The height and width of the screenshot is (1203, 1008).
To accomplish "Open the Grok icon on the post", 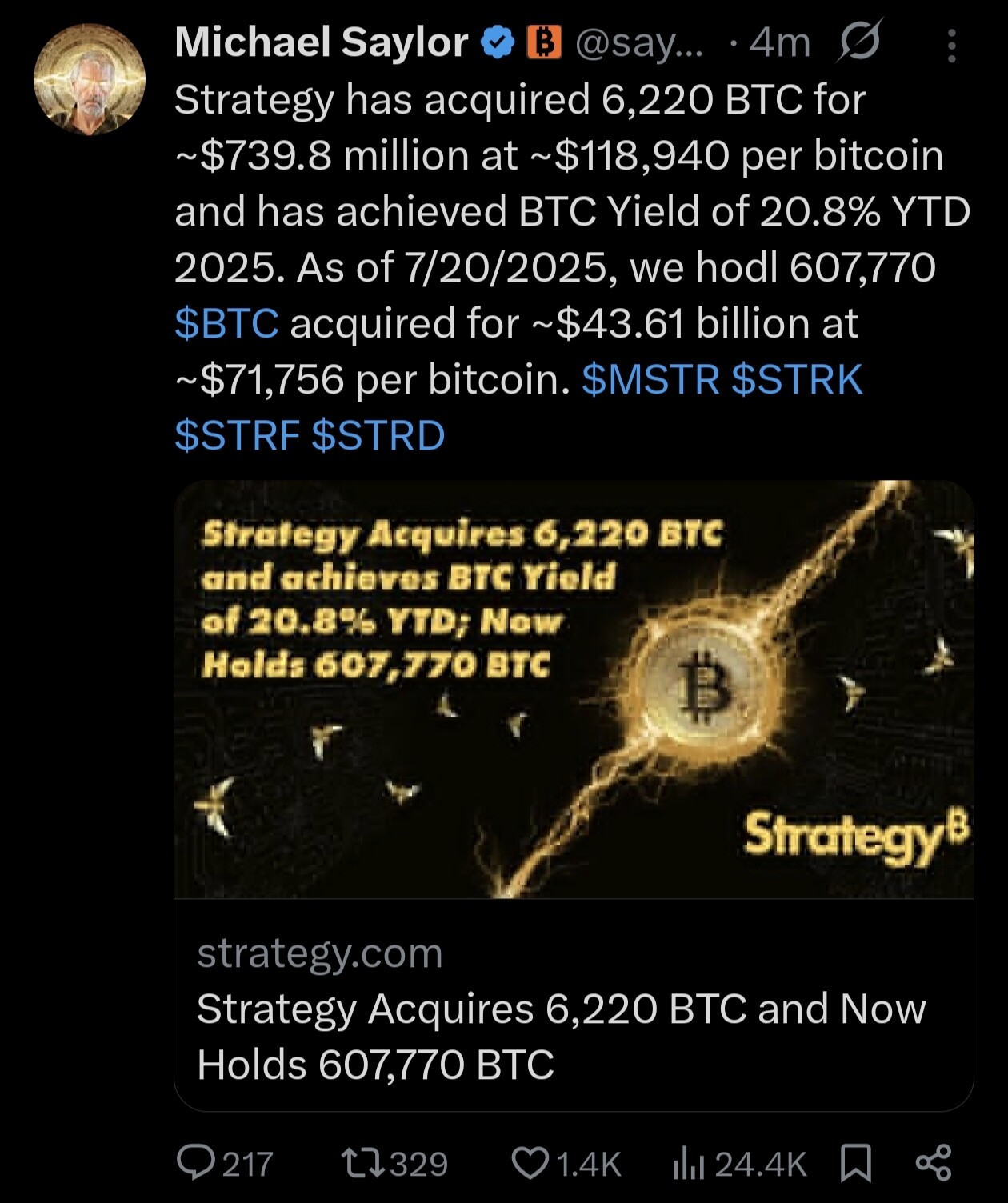I will pos(860,42).
